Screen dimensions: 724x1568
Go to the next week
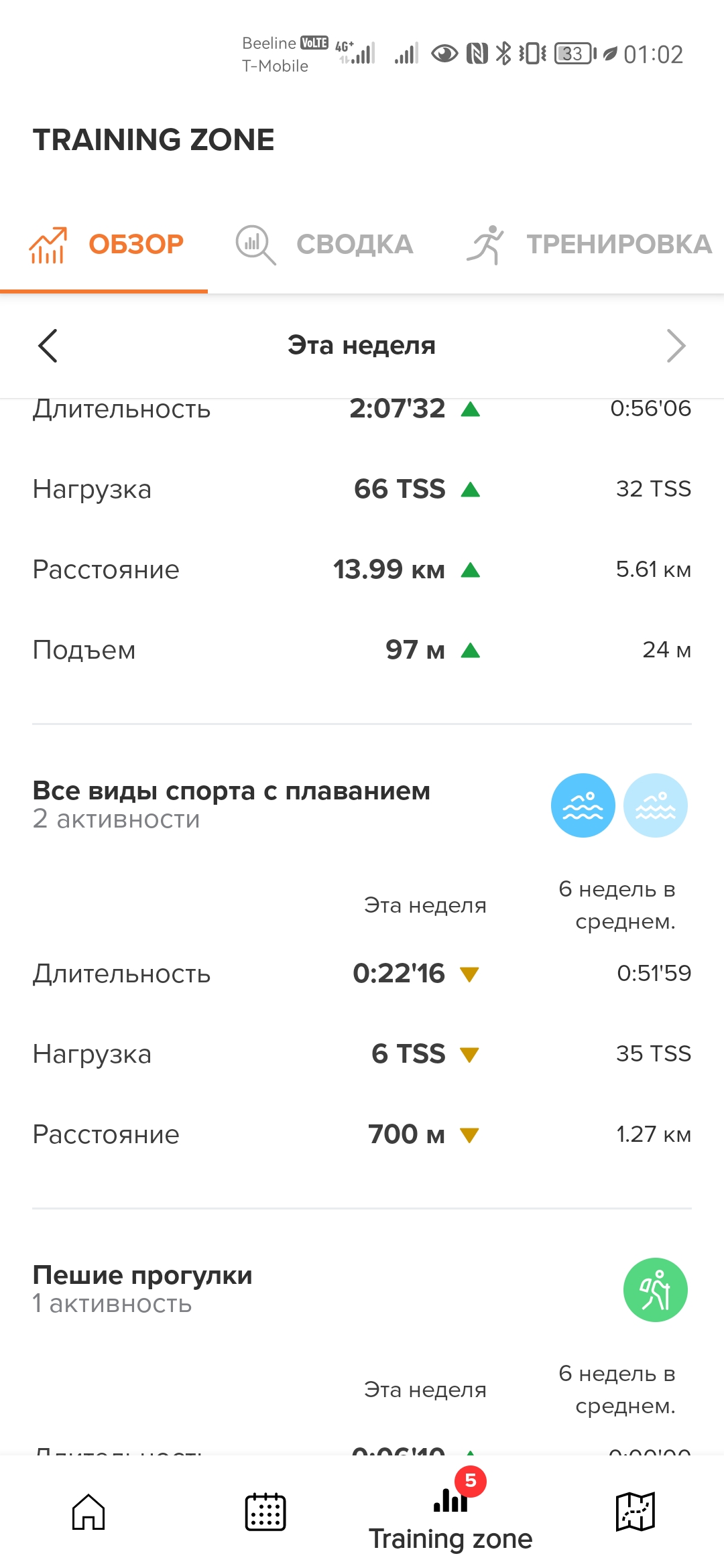click(x=676, y=346)
